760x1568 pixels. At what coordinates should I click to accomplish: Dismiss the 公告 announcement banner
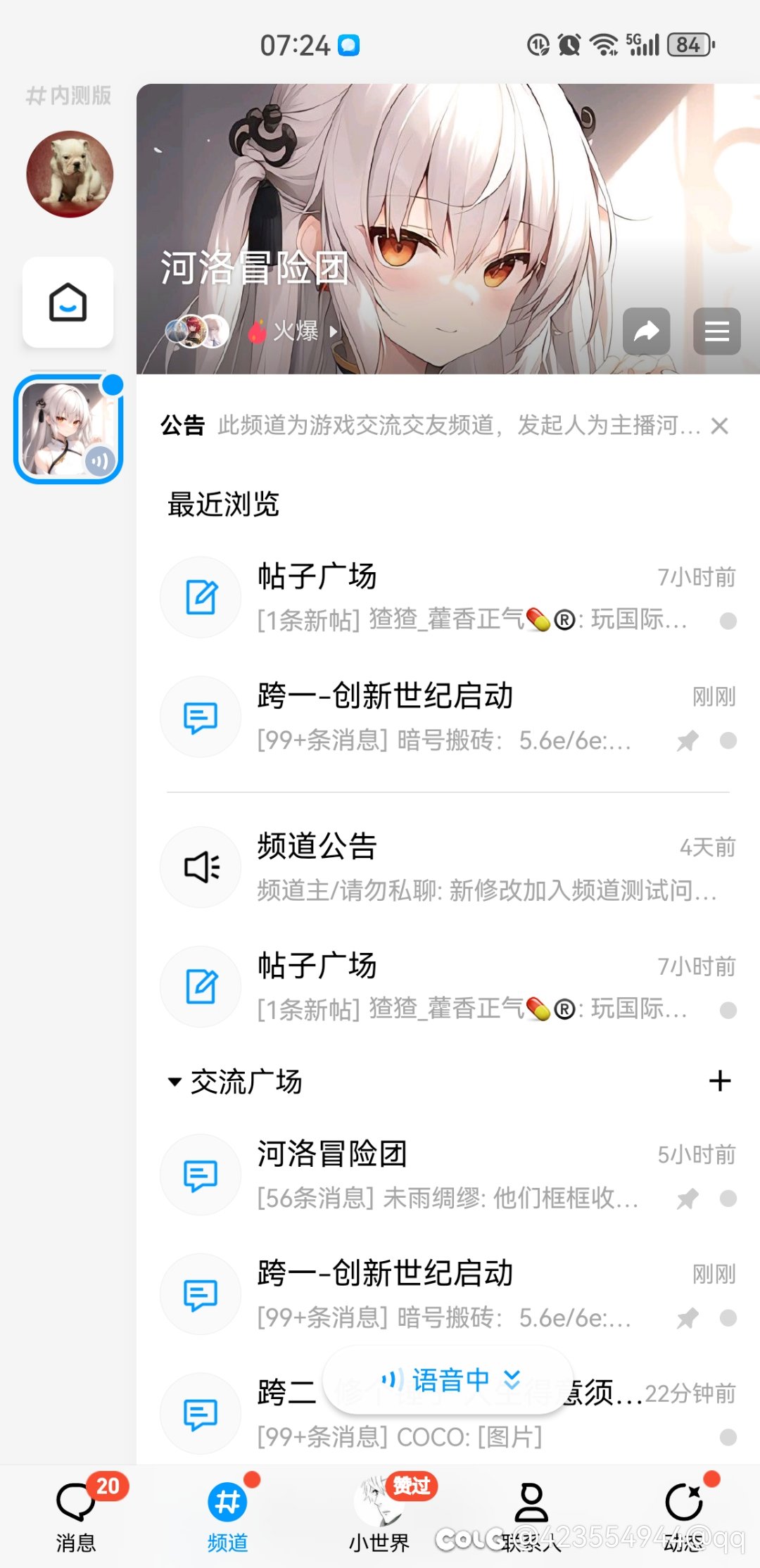coord(719,426)
